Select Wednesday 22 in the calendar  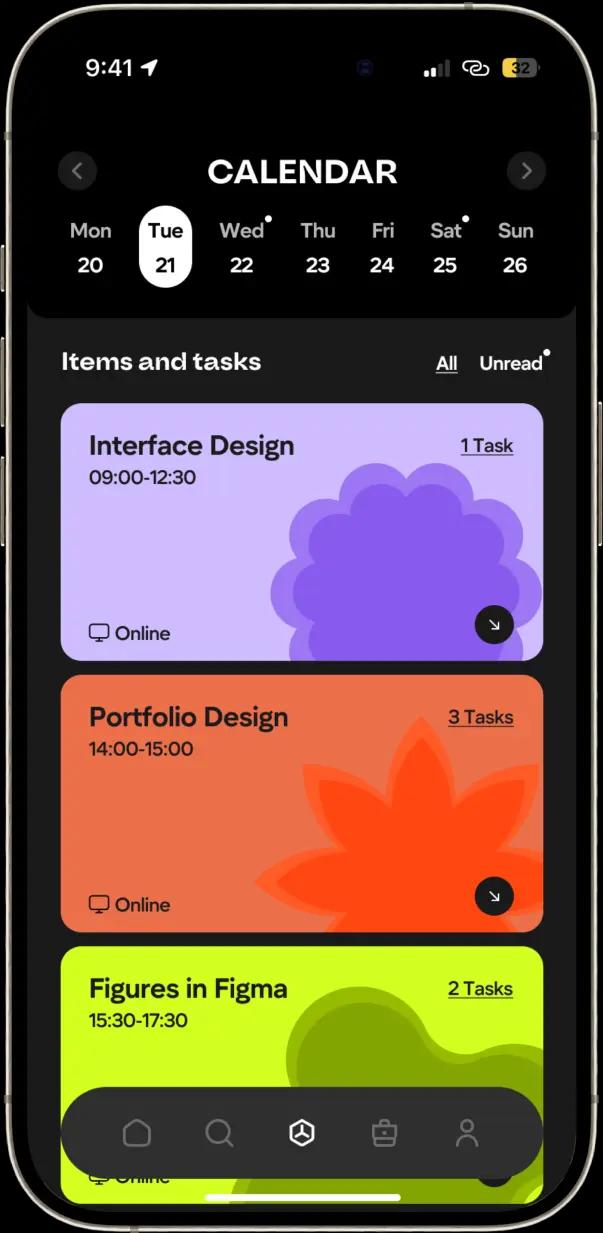coord(241,247)
